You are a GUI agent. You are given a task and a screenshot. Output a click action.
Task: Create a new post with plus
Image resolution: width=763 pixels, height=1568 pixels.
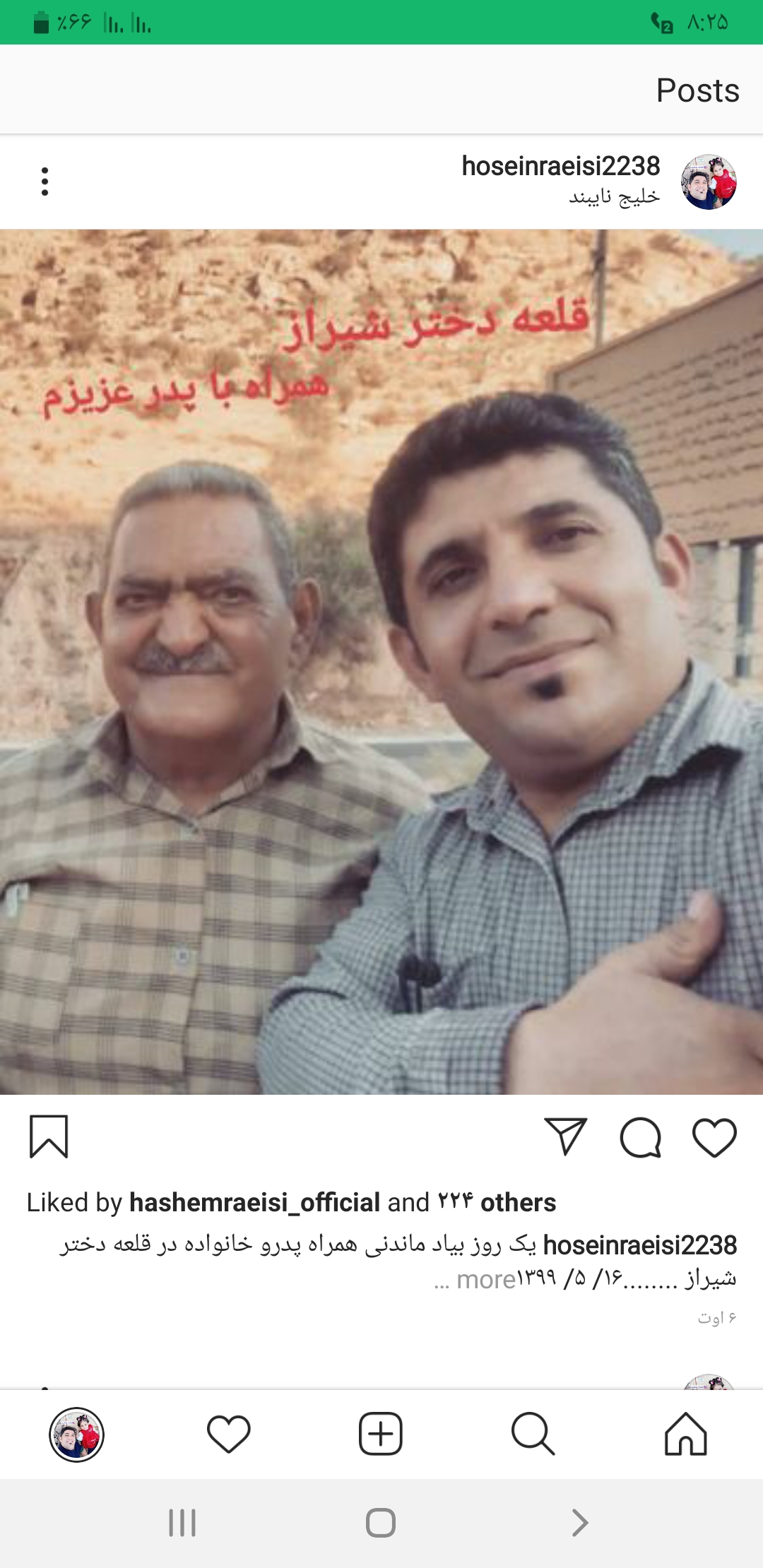click(381, 1434)
